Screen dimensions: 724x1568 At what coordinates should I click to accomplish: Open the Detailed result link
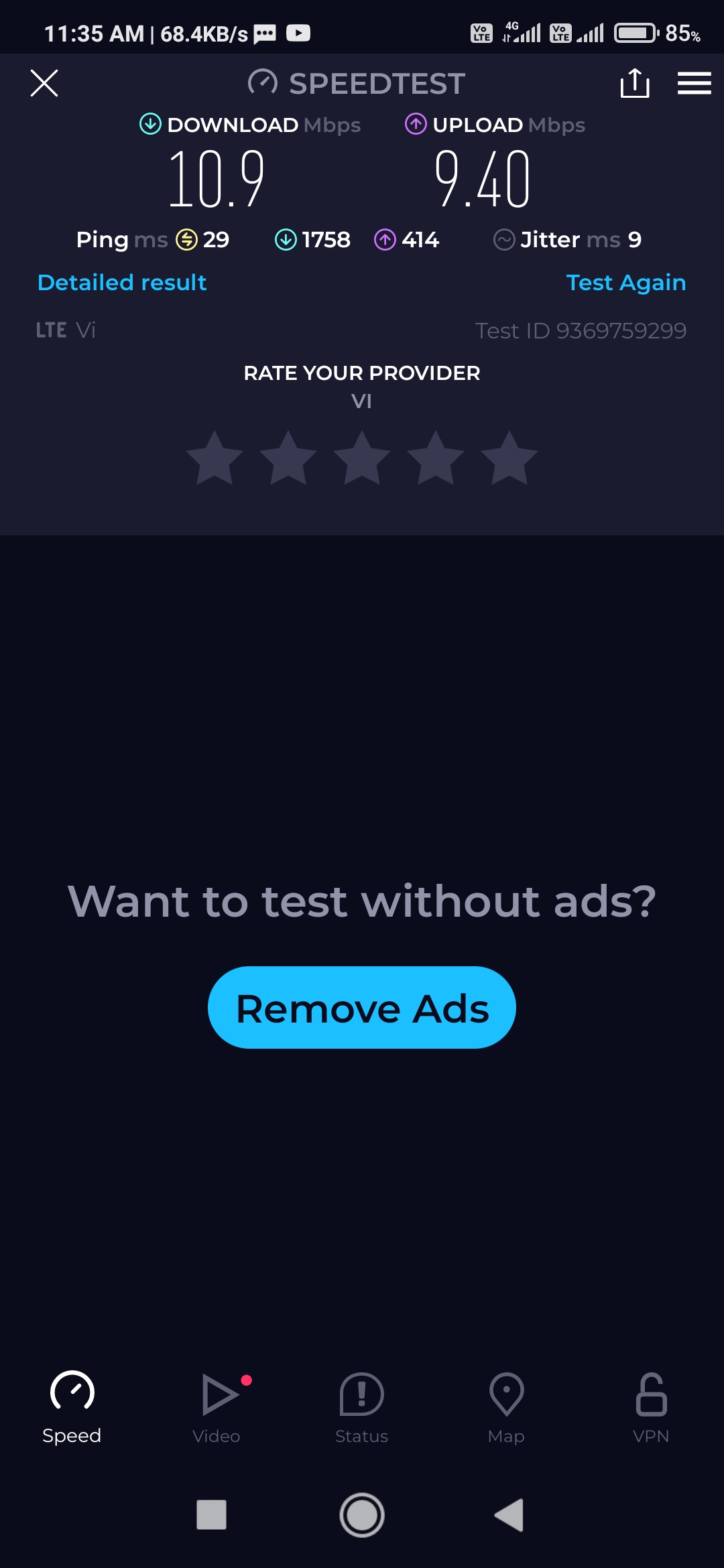coord(122,282)
